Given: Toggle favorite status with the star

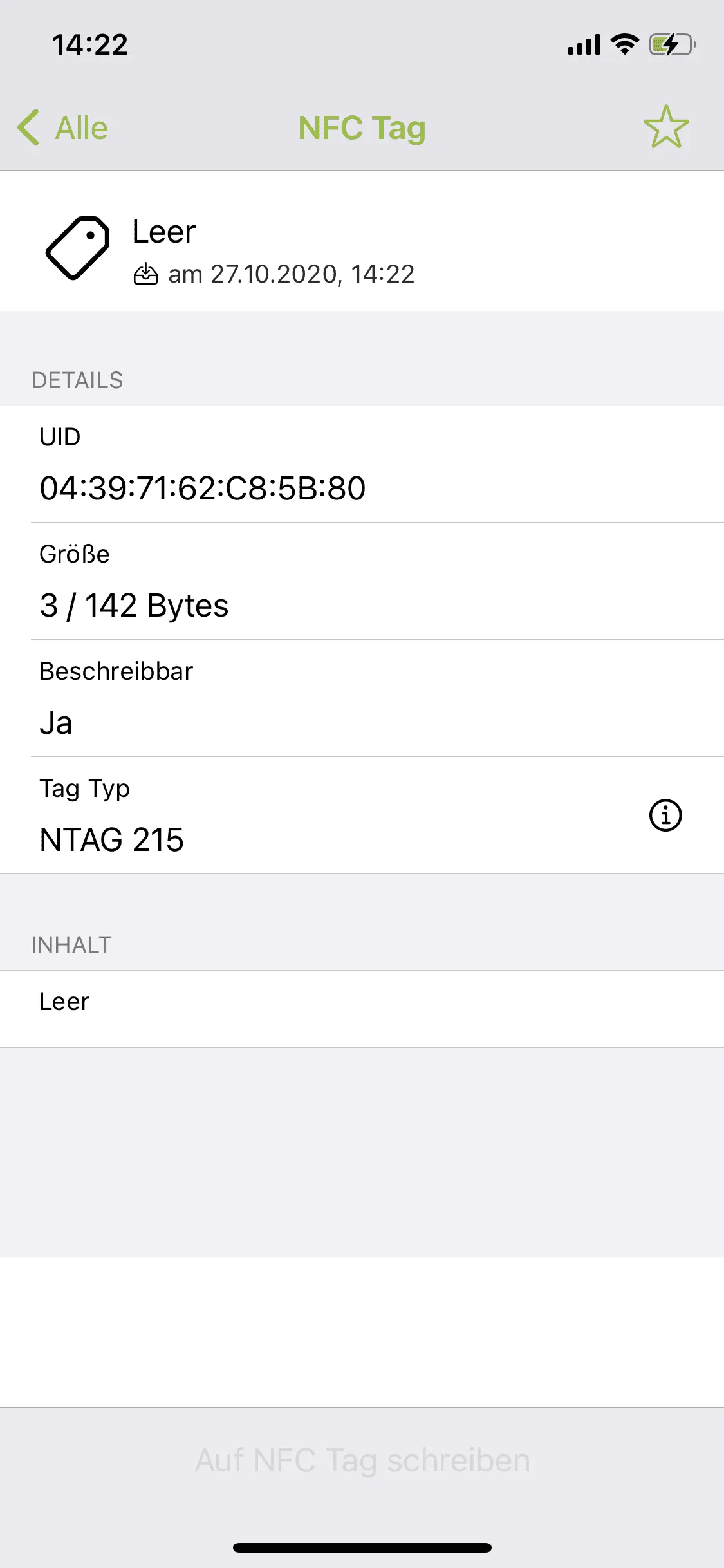Looking at the screenshot, I should tap(666, 126).
